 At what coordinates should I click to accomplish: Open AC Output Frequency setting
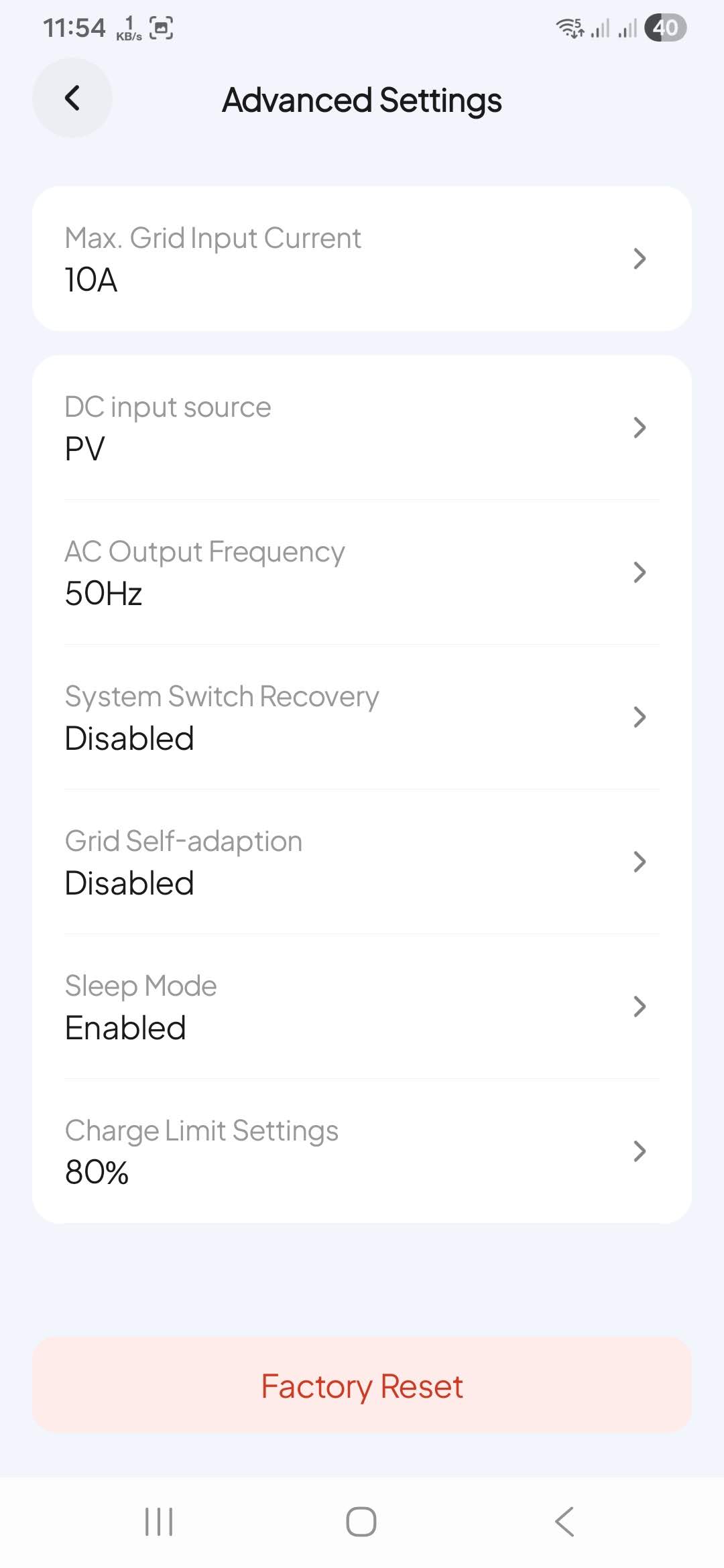coord(362,572)
